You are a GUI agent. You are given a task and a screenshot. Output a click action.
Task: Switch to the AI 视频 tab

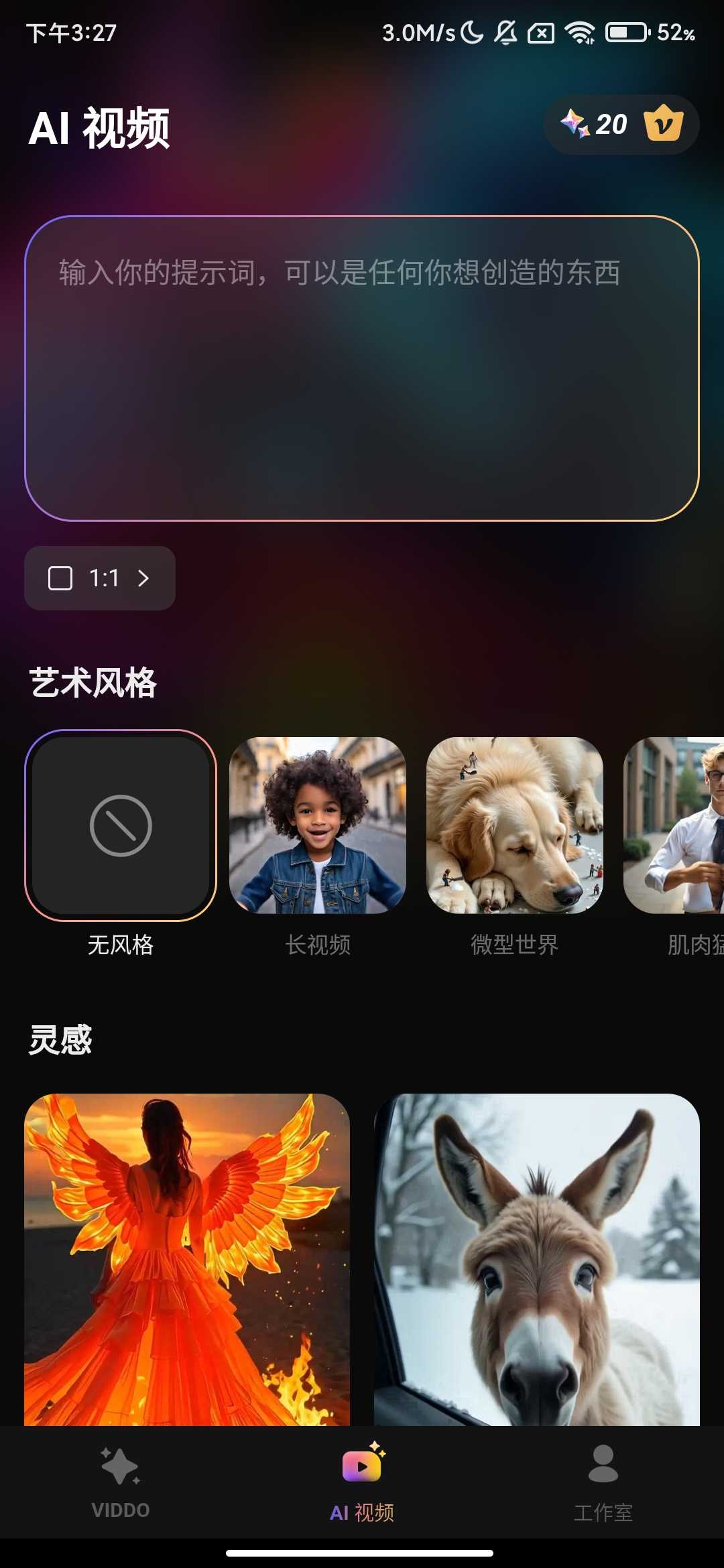click(362, 1482)
